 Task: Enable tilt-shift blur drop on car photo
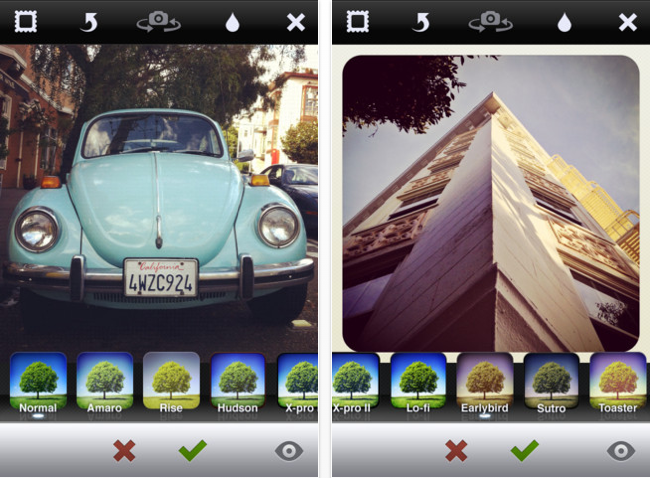coord(232,22)
